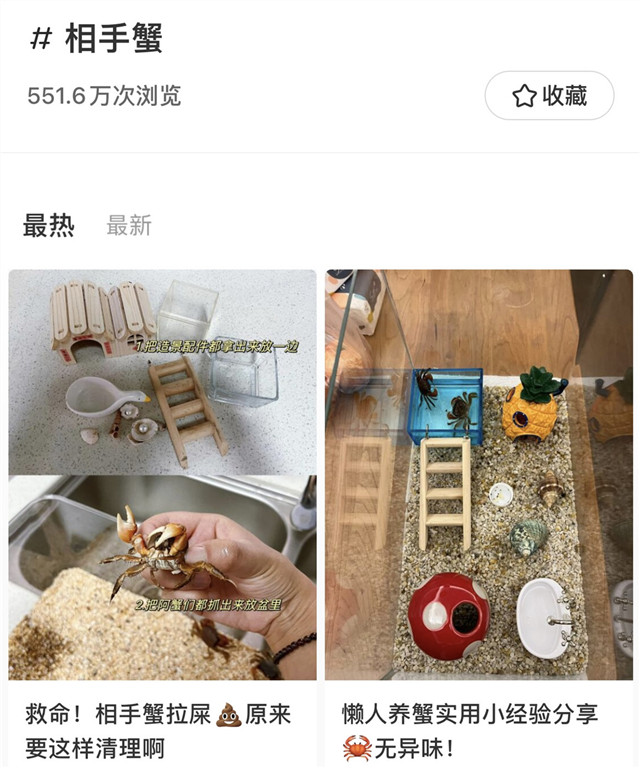
Task: Switch to the 最新 tab
Action: click(129, 225)
